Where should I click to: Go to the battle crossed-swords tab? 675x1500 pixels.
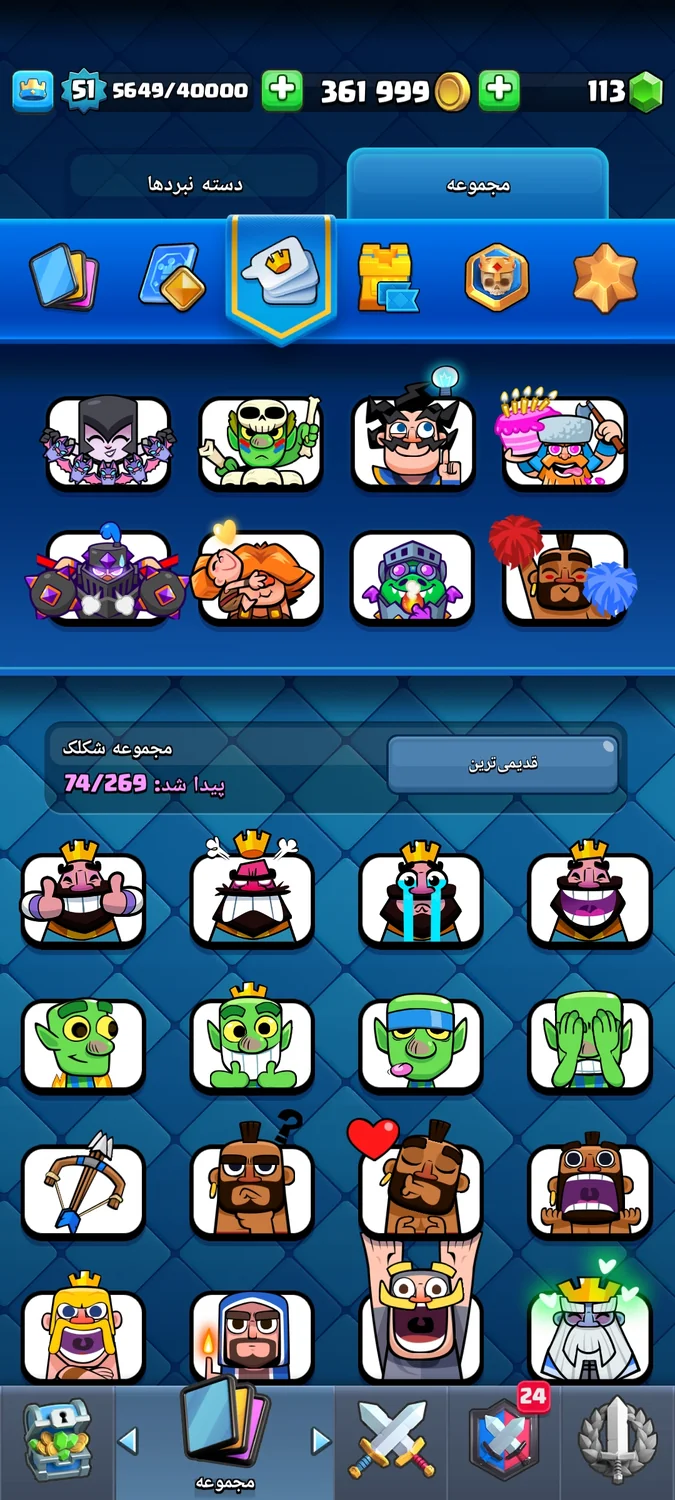pos(392,1440)
